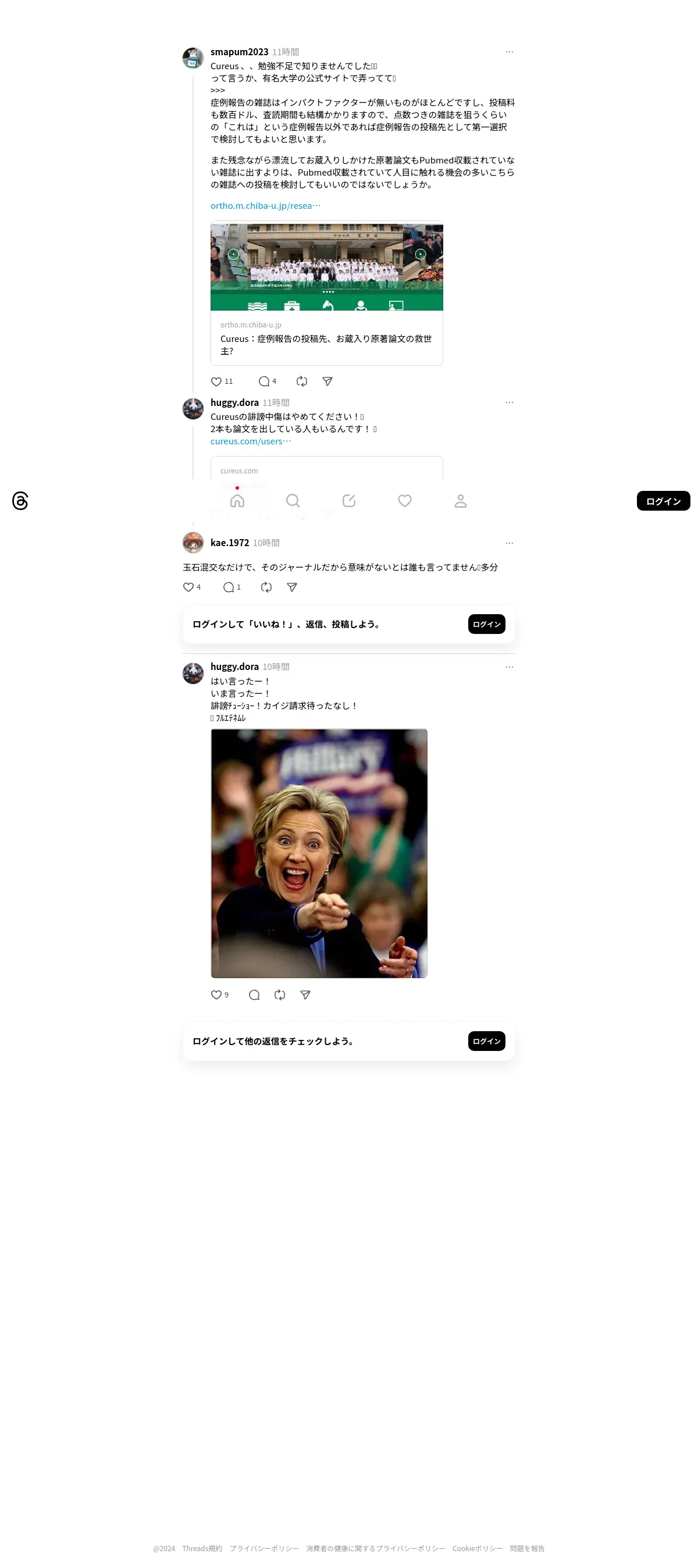The height and width of the screenshot is (1568, 698).
Task: Open the search tab magnifier icon
Action: click(x=293, y=500)
